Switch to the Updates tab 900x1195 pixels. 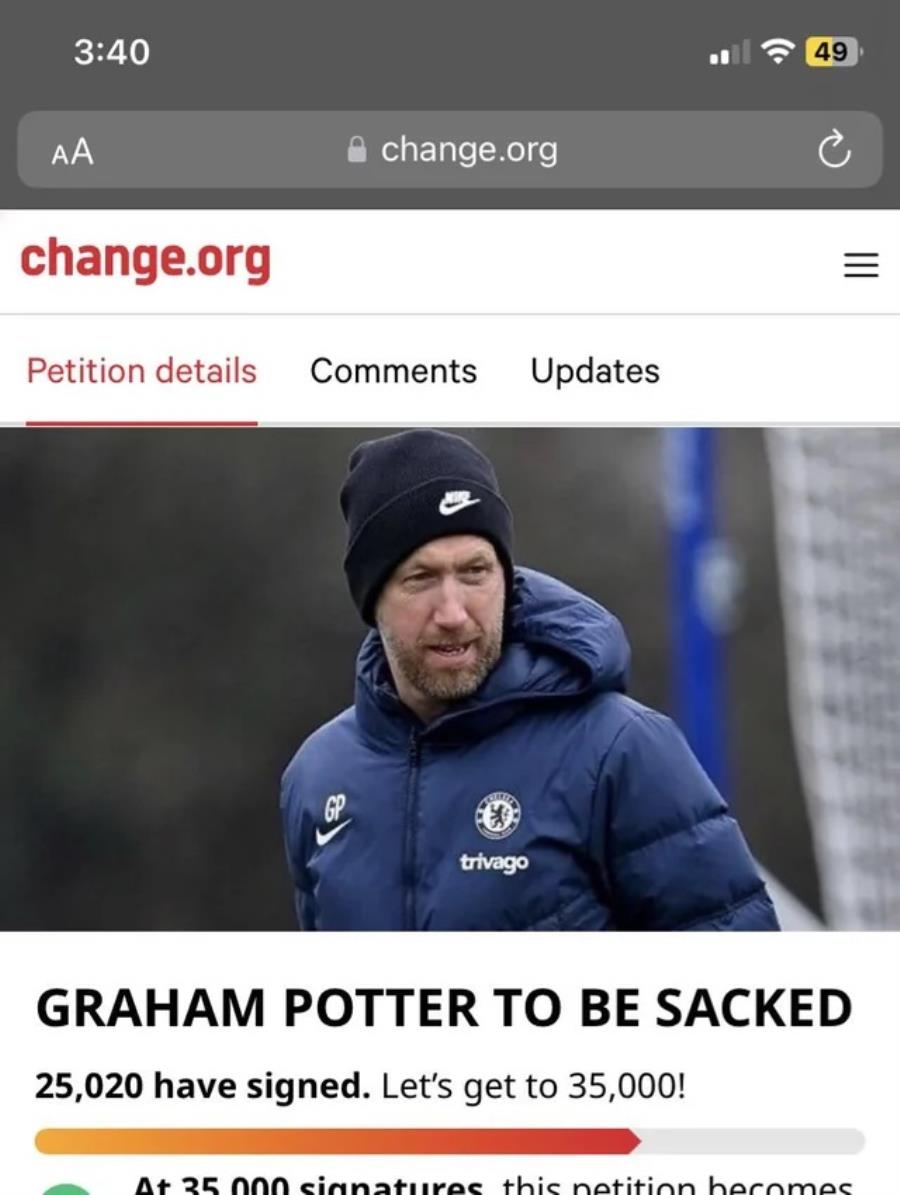pyautogui.click(x=595, y=371)
